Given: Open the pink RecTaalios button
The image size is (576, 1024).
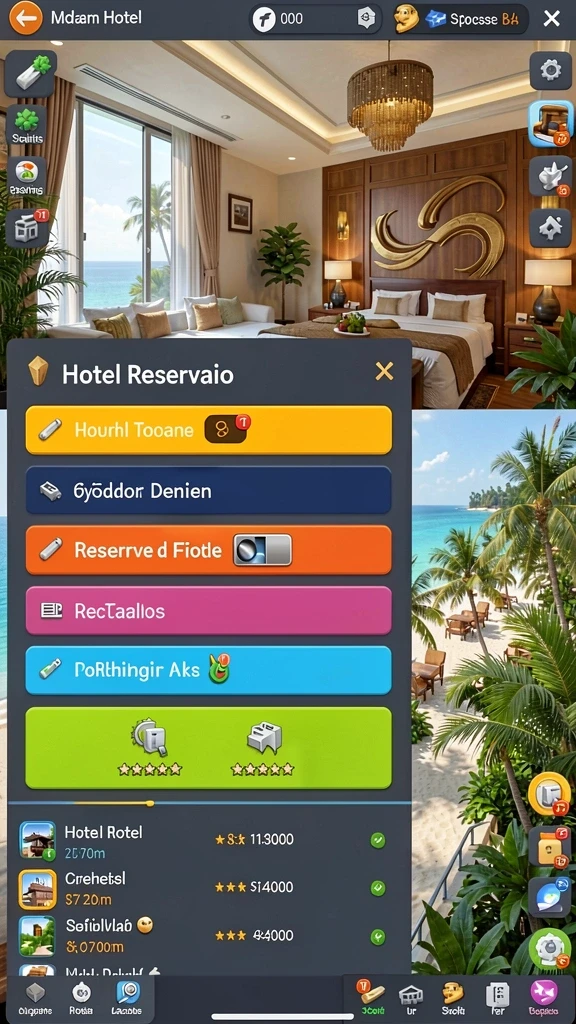Looking at the screenshot, I should [x=209, y=611].
